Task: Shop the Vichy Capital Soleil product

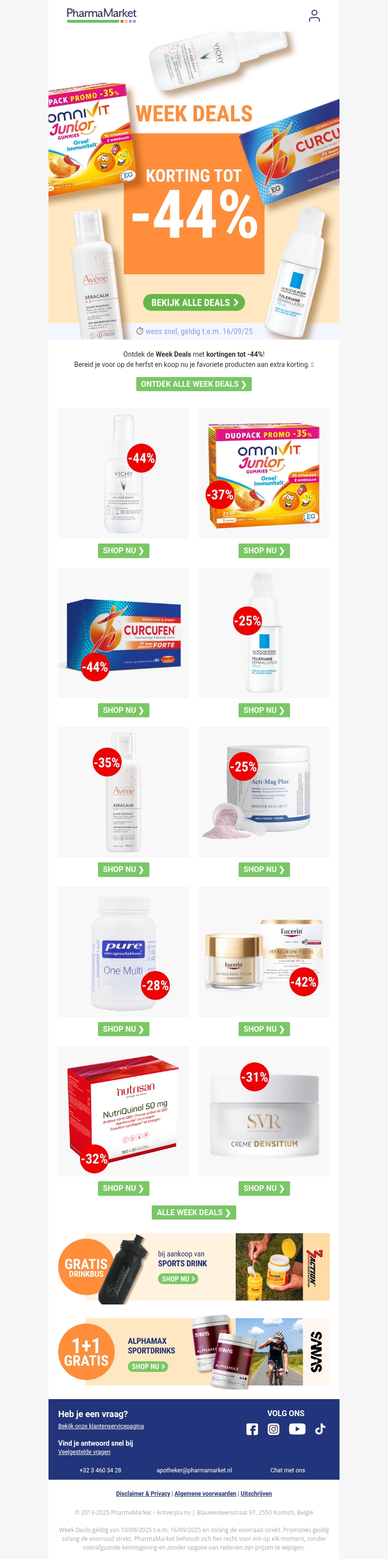Action: click(124, 550)
